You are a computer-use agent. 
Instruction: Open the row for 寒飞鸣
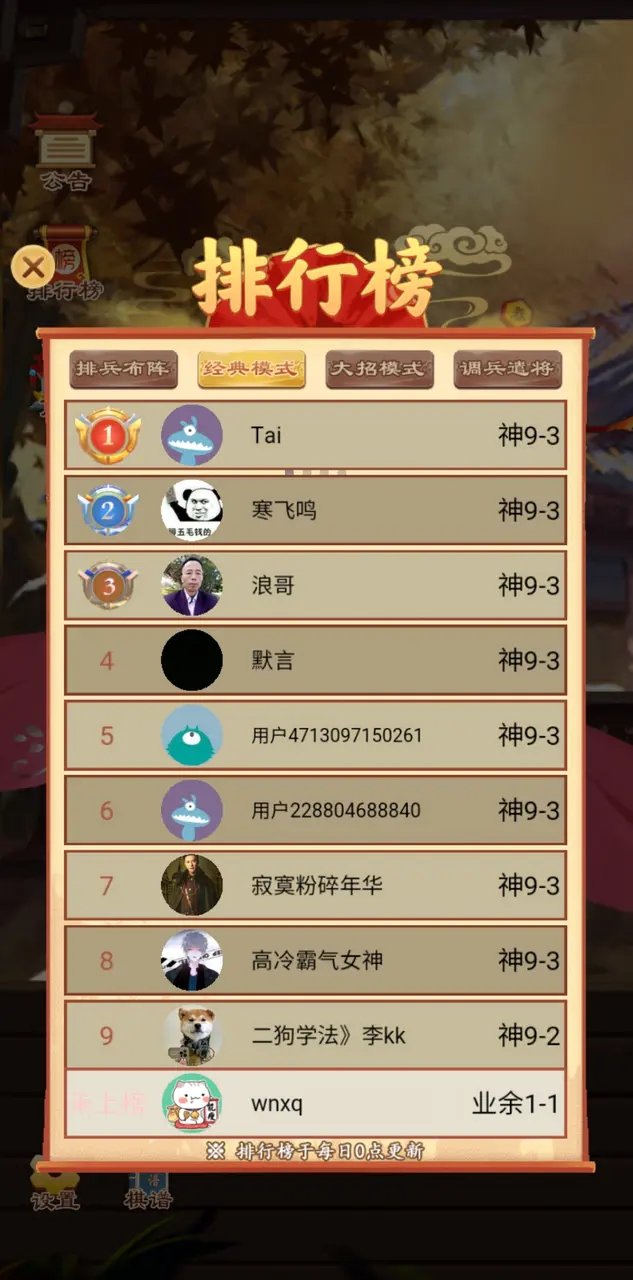(x=315, y=510)
